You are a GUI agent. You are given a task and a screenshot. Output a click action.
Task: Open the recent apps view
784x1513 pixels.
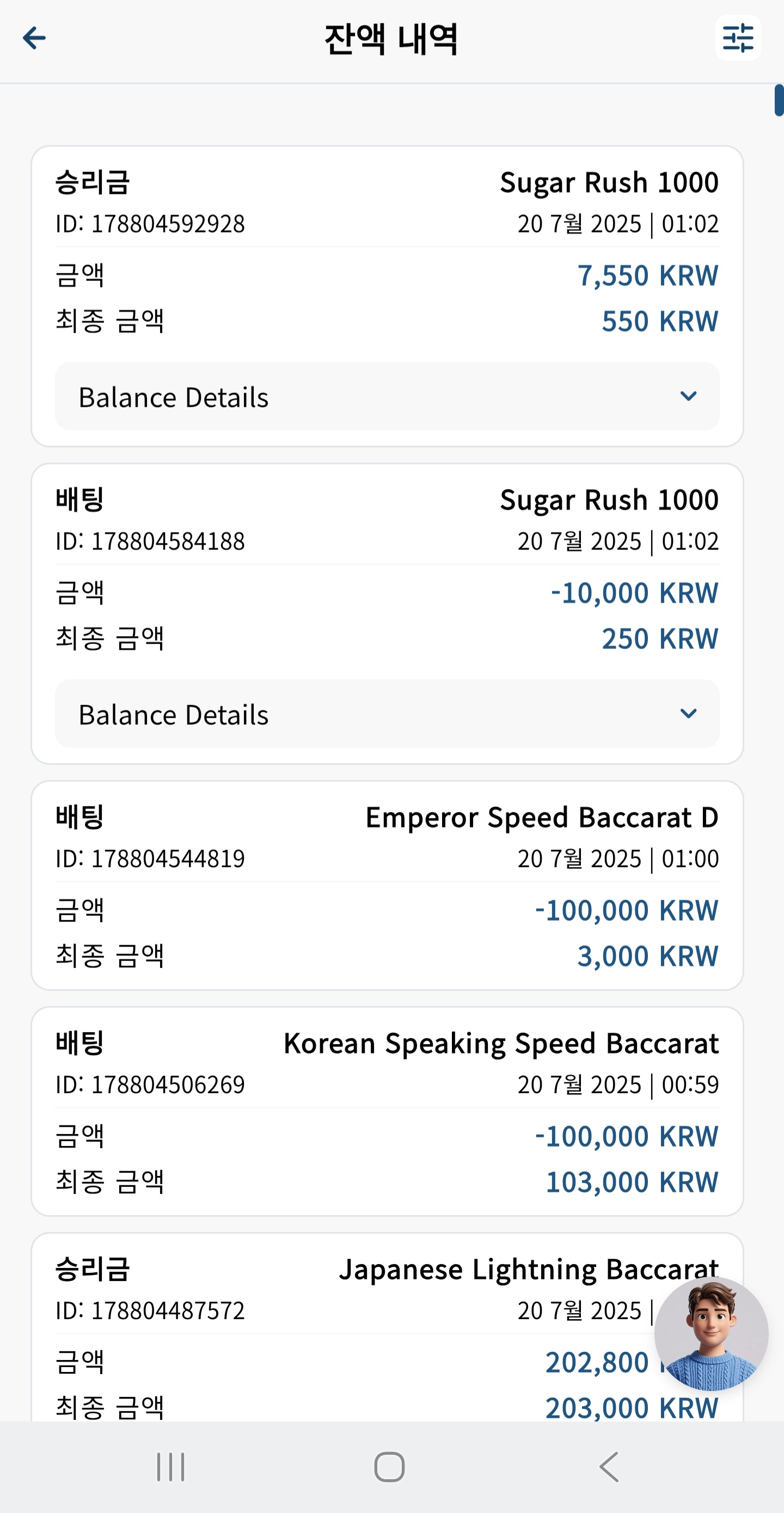point(171,1467)
